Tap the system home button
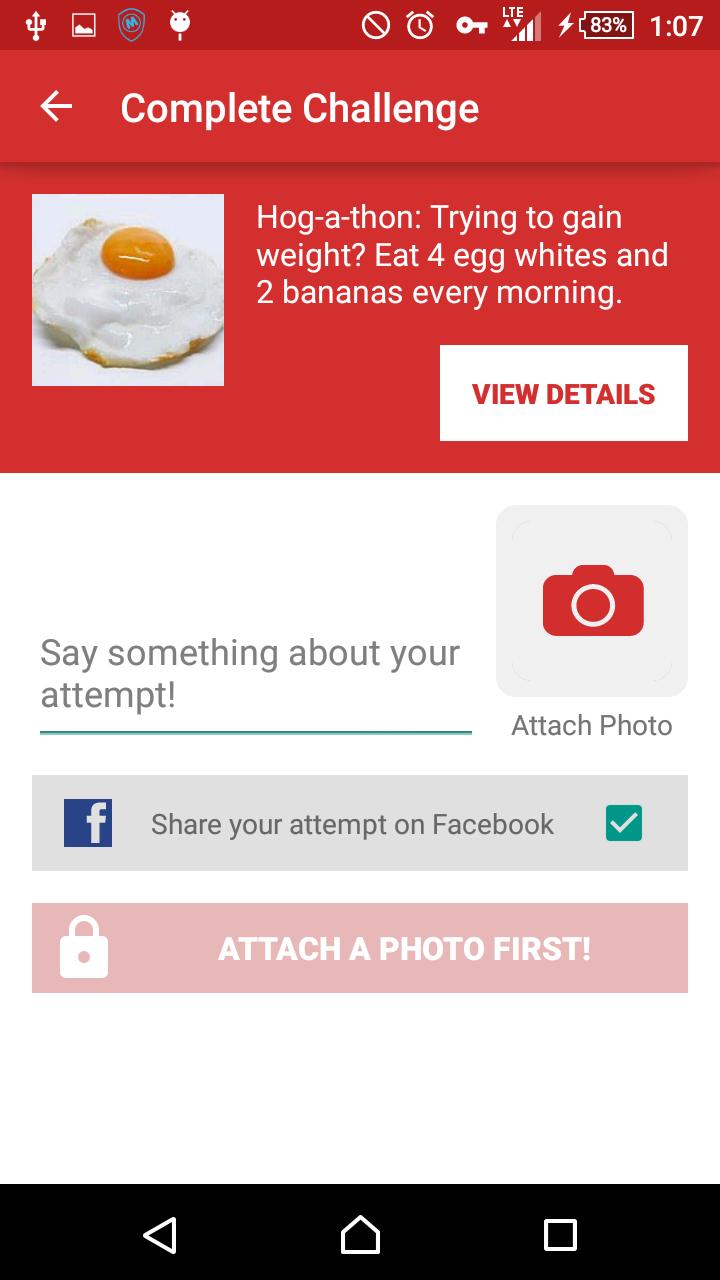Viewport: 720px width, 1280px height. [x=360, y=1234]
